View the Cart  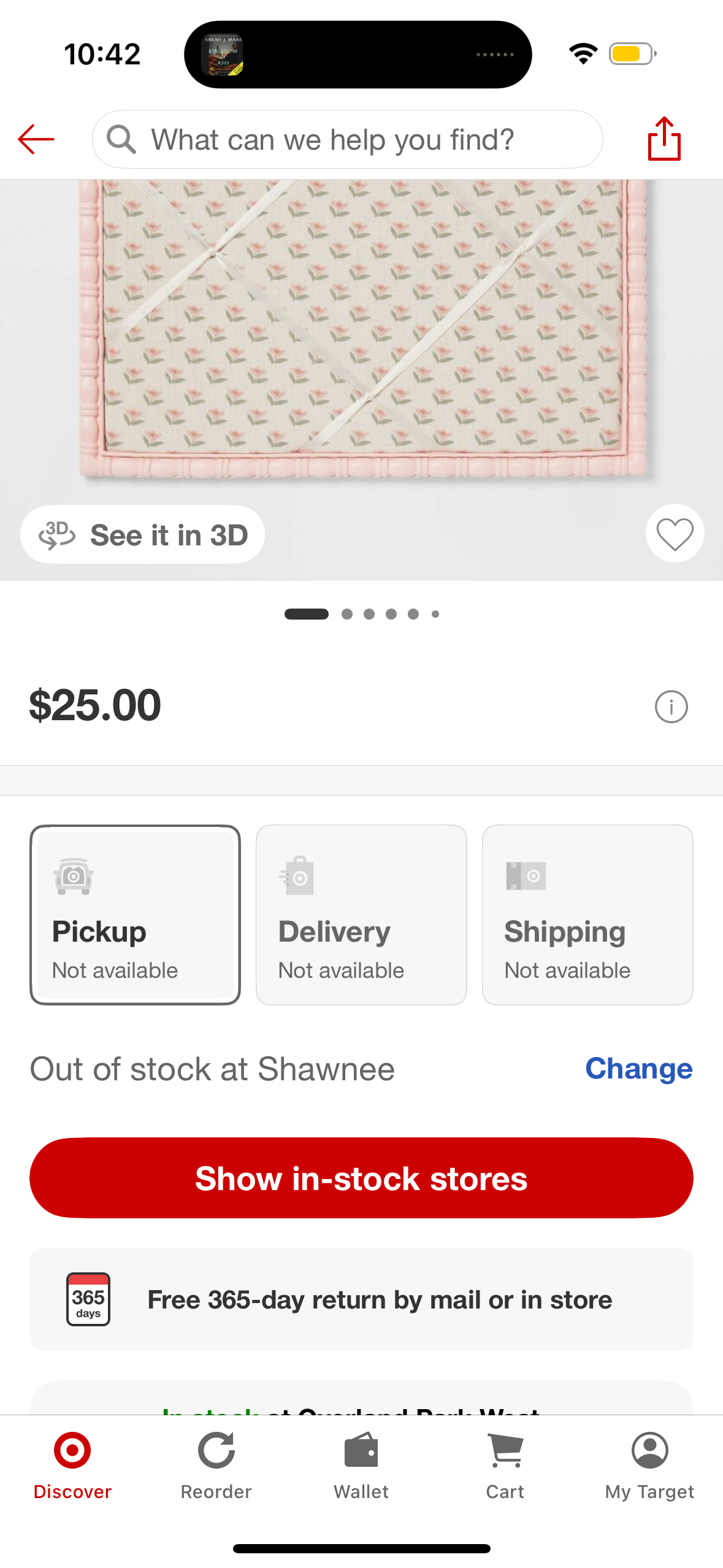(x=505, y=1465)
